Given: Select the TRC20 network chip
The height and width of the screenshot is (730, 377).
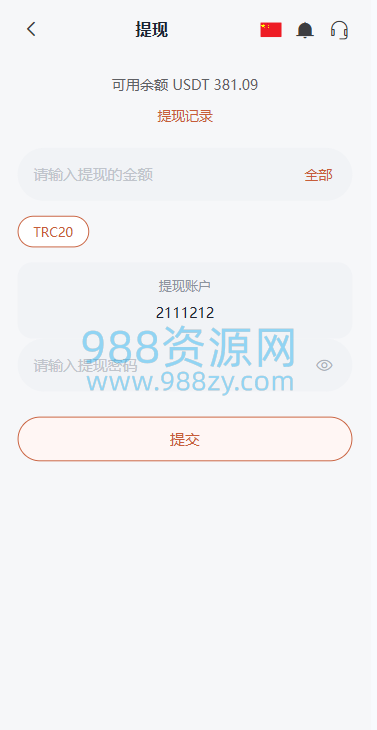Looking at the screenshot, I should click(x=54, y=232).
